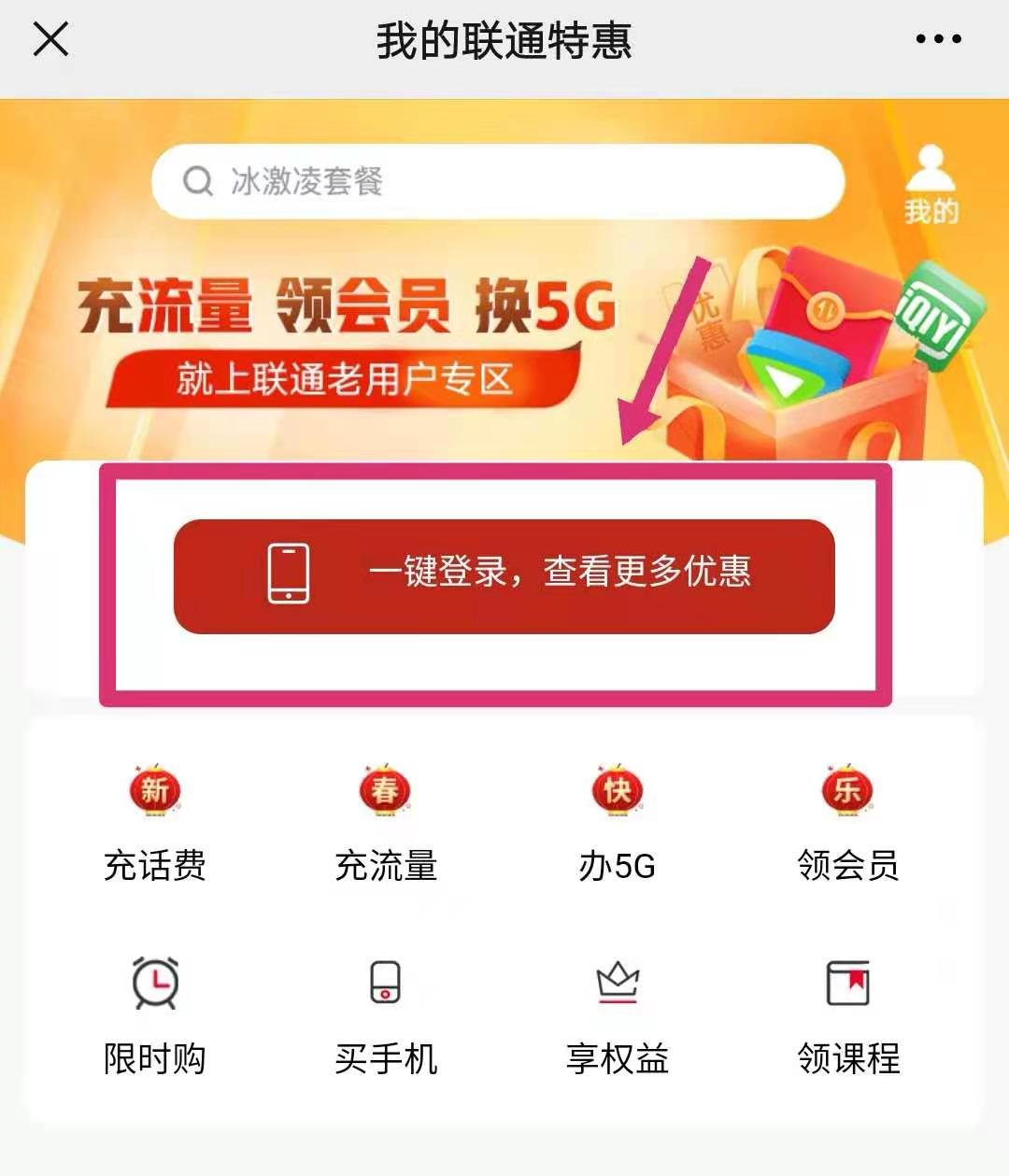1009x1176 pixels.
Task: Open 领课程 courses entry
Action: point(847,1015)
